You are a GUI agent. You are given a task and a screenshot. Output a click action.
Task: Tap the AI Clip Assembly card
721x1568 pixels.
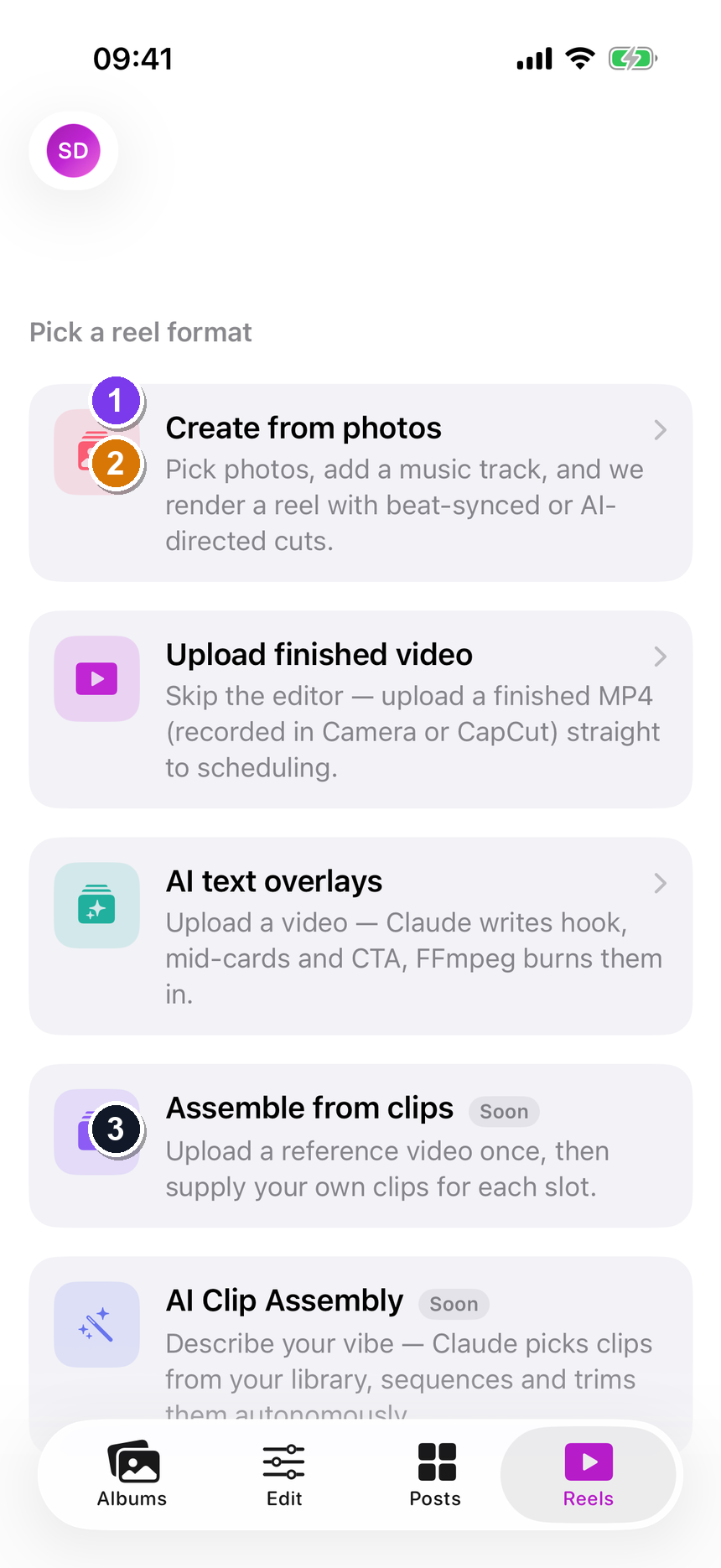click(360, 1342)
